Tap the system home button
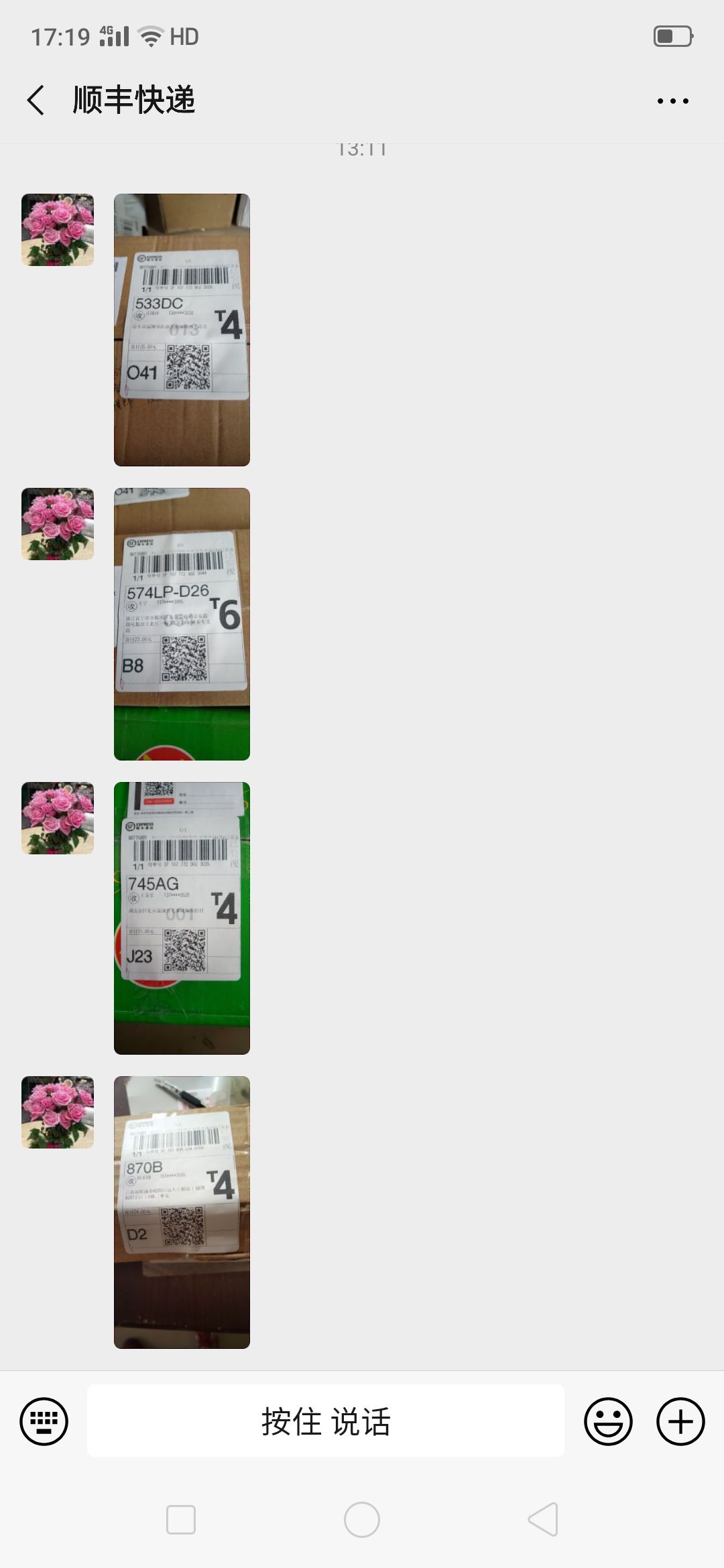This screenshot has height=1568, width=724. click(362, 1520)
